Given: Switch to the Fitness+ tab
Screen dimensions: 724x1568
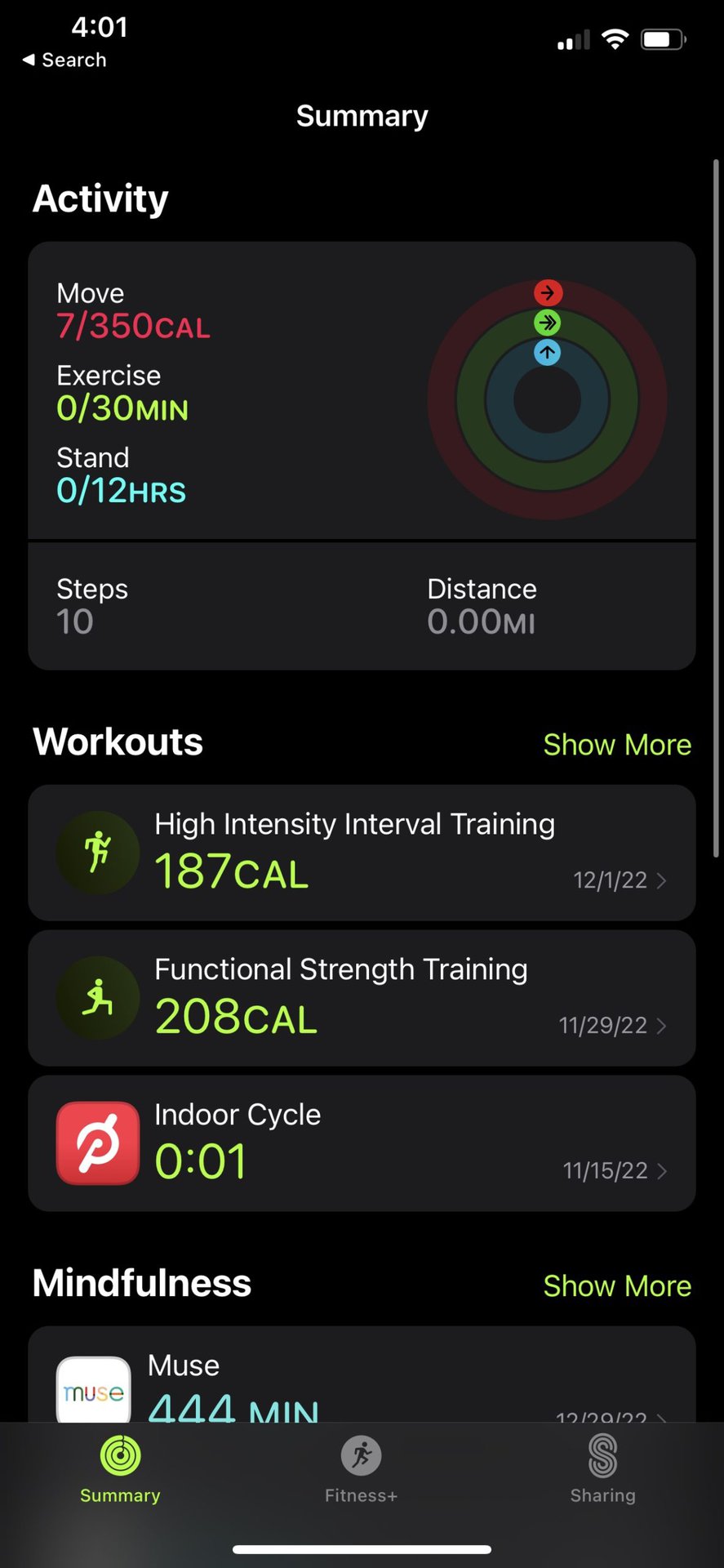Looking at the screenshot, I should 361,1470.
